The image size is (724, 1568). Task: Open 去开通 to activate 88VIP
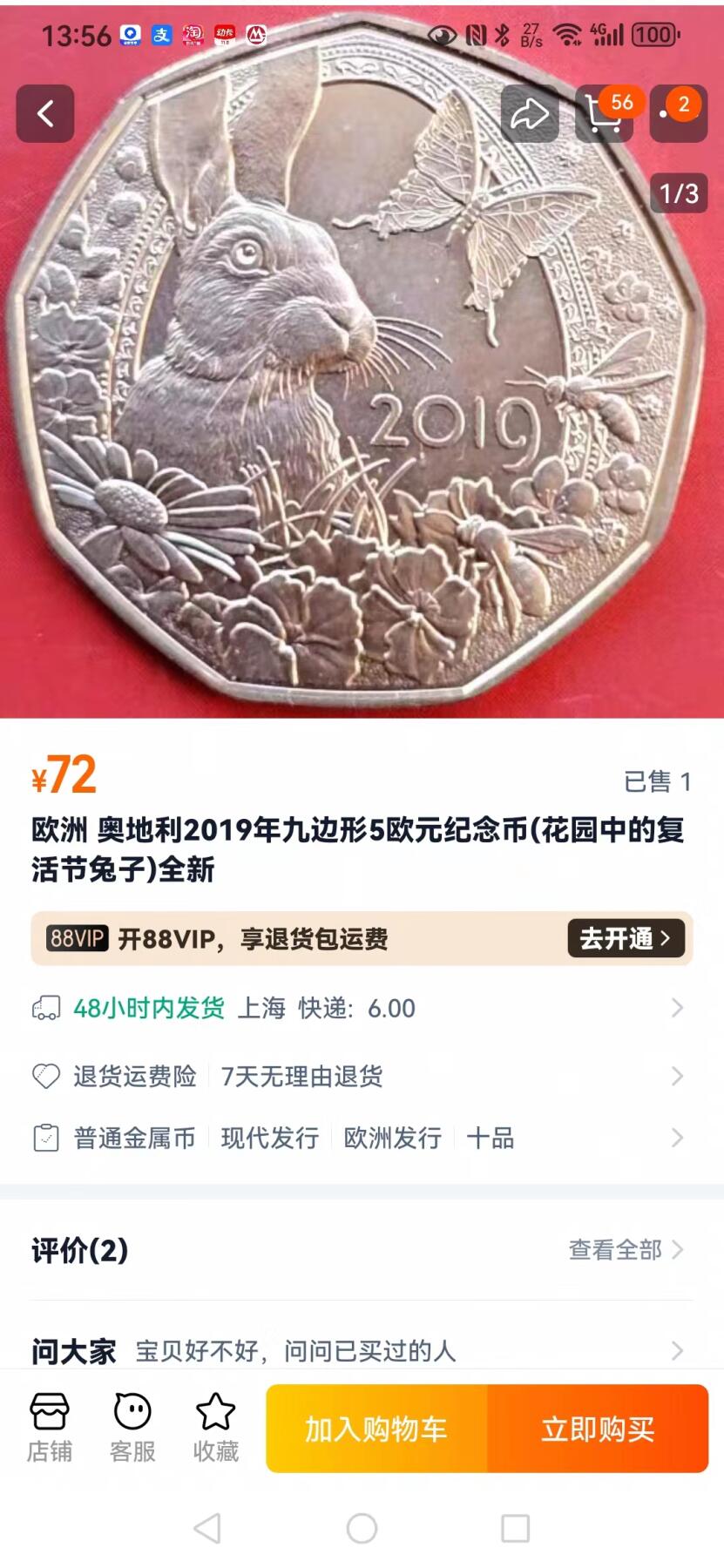click(x=625, y=938)
